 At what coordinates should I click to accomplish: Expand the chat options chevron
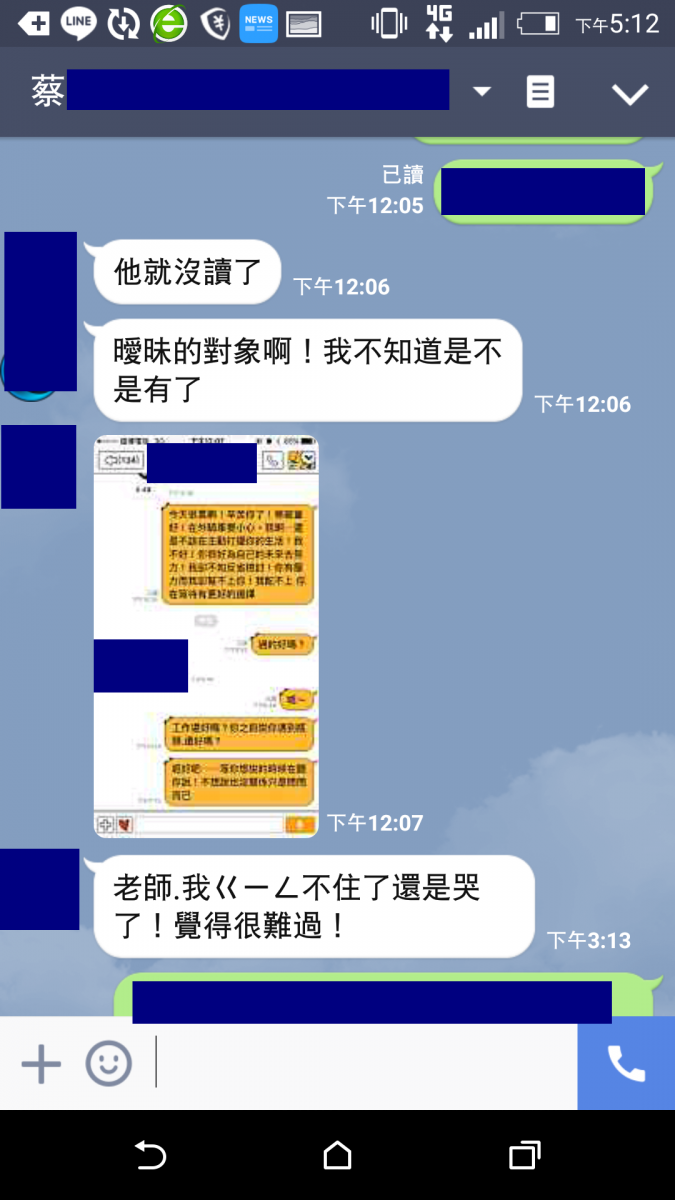point(630,94)
